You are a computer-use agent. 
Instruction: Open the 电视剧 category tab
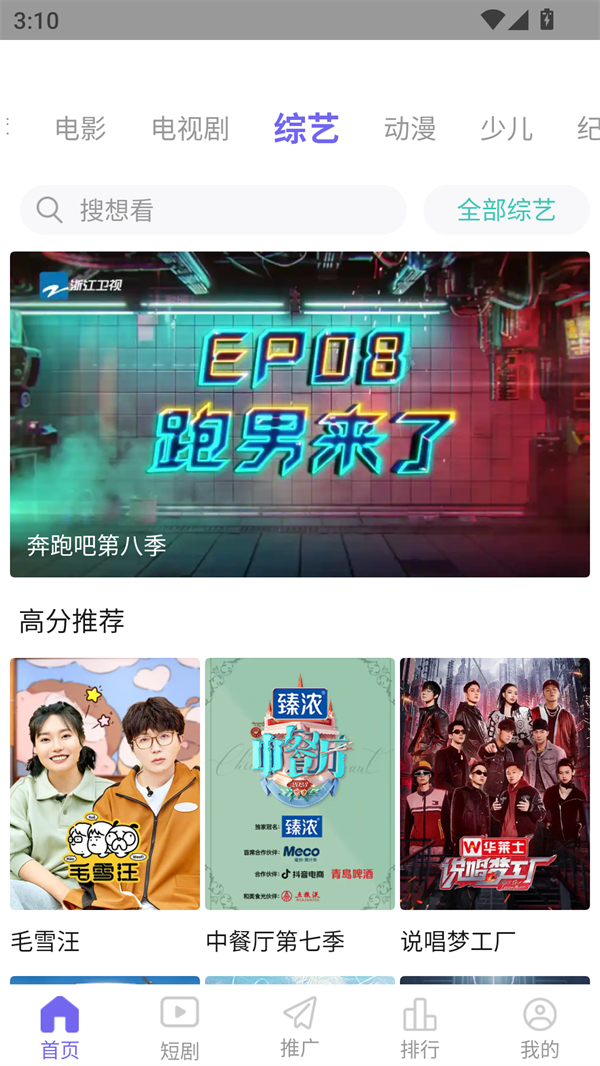click(190, 129)
